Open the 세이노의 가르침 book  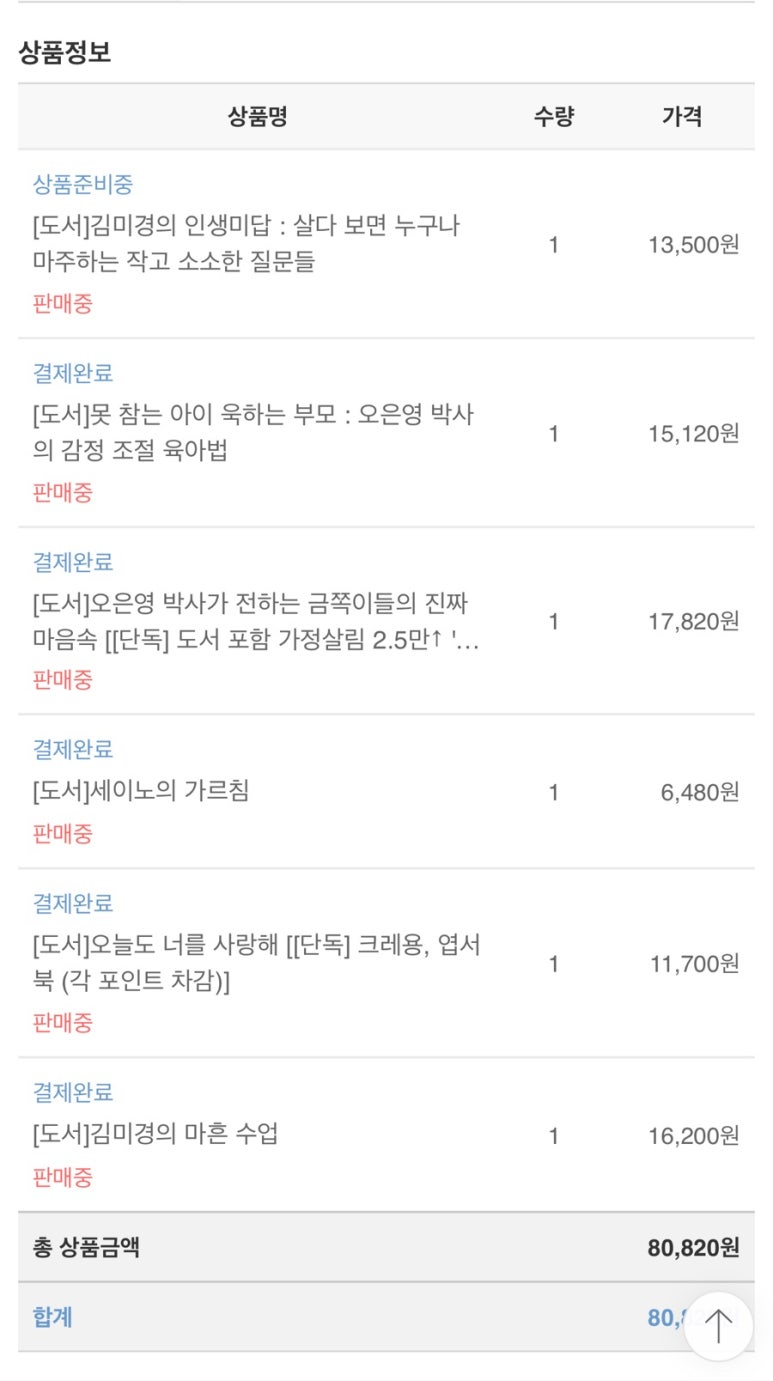click(x=141, y=791)
